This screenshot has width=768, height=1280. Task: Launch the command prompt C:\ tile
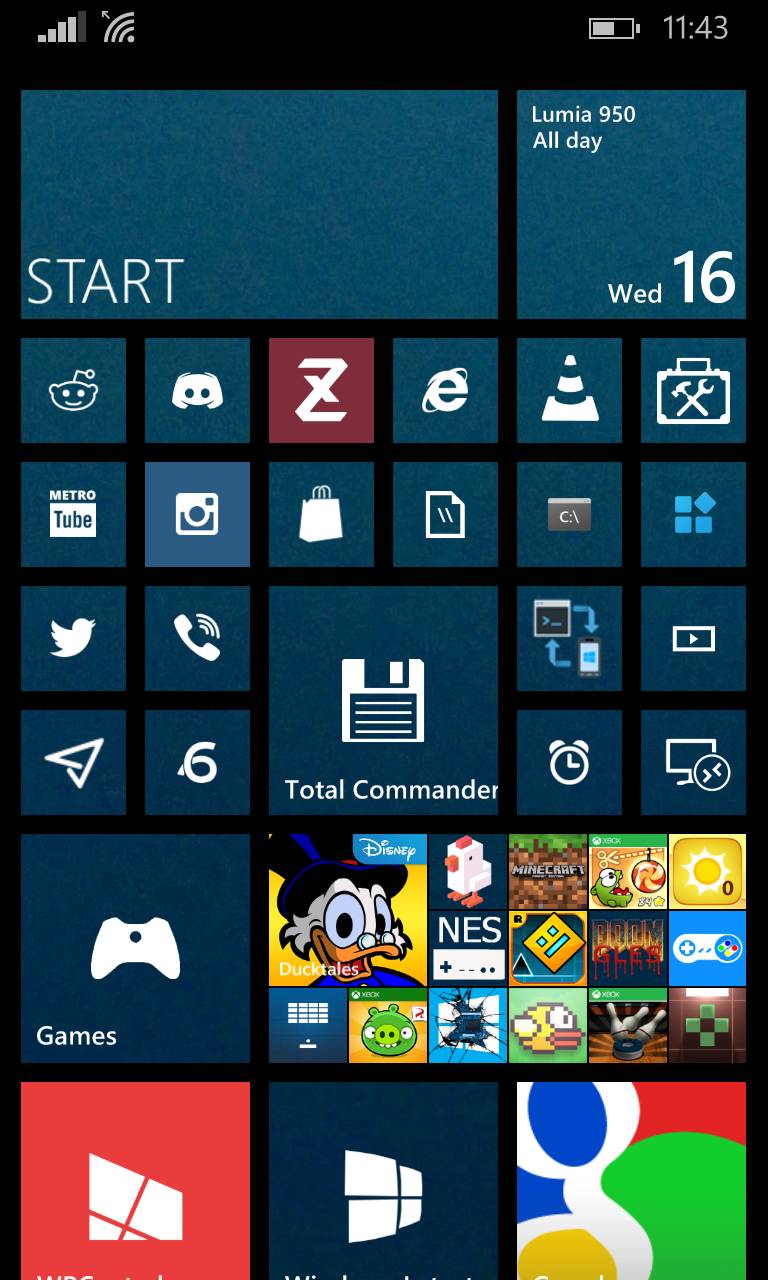point(569,514)
